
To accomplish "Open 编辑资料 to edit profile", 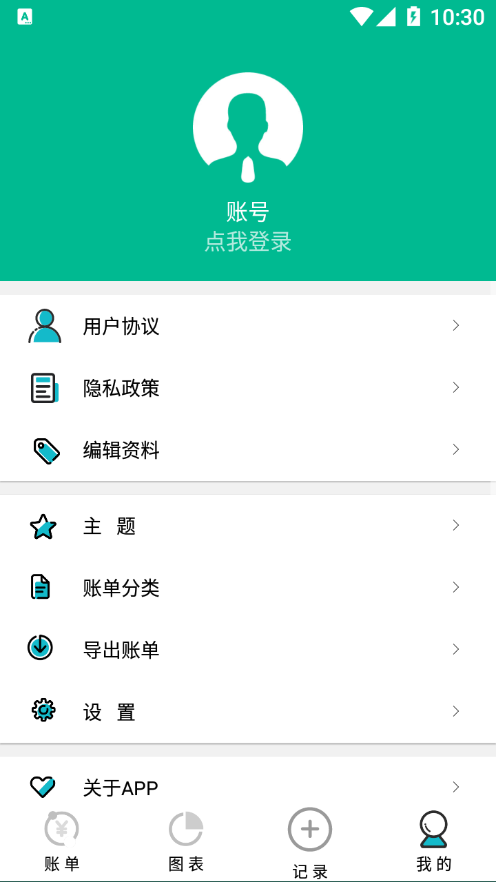I will point(248,450).
